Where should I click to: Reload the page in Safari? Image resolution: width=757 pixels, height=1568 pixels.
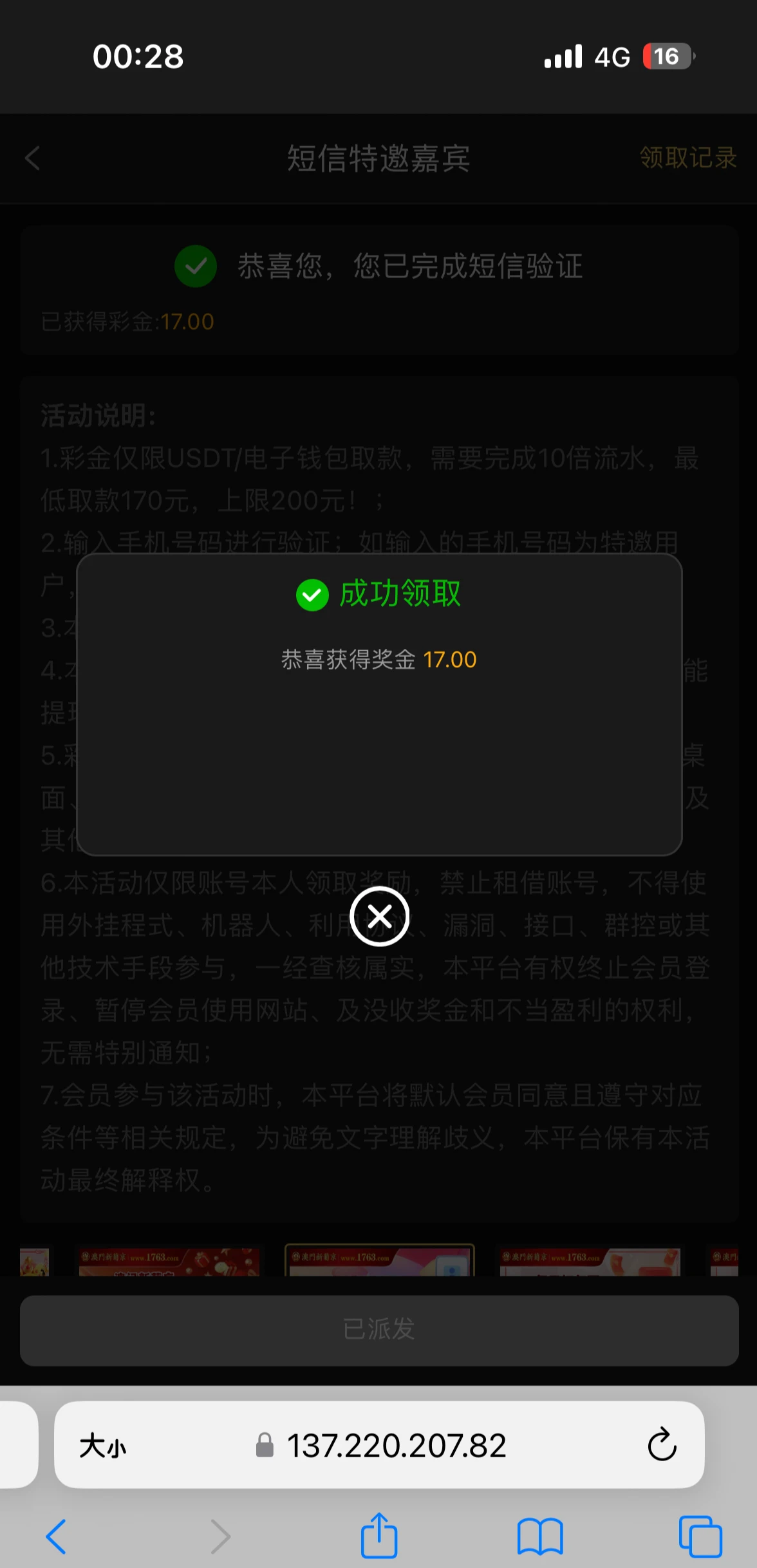[662, 1446]
